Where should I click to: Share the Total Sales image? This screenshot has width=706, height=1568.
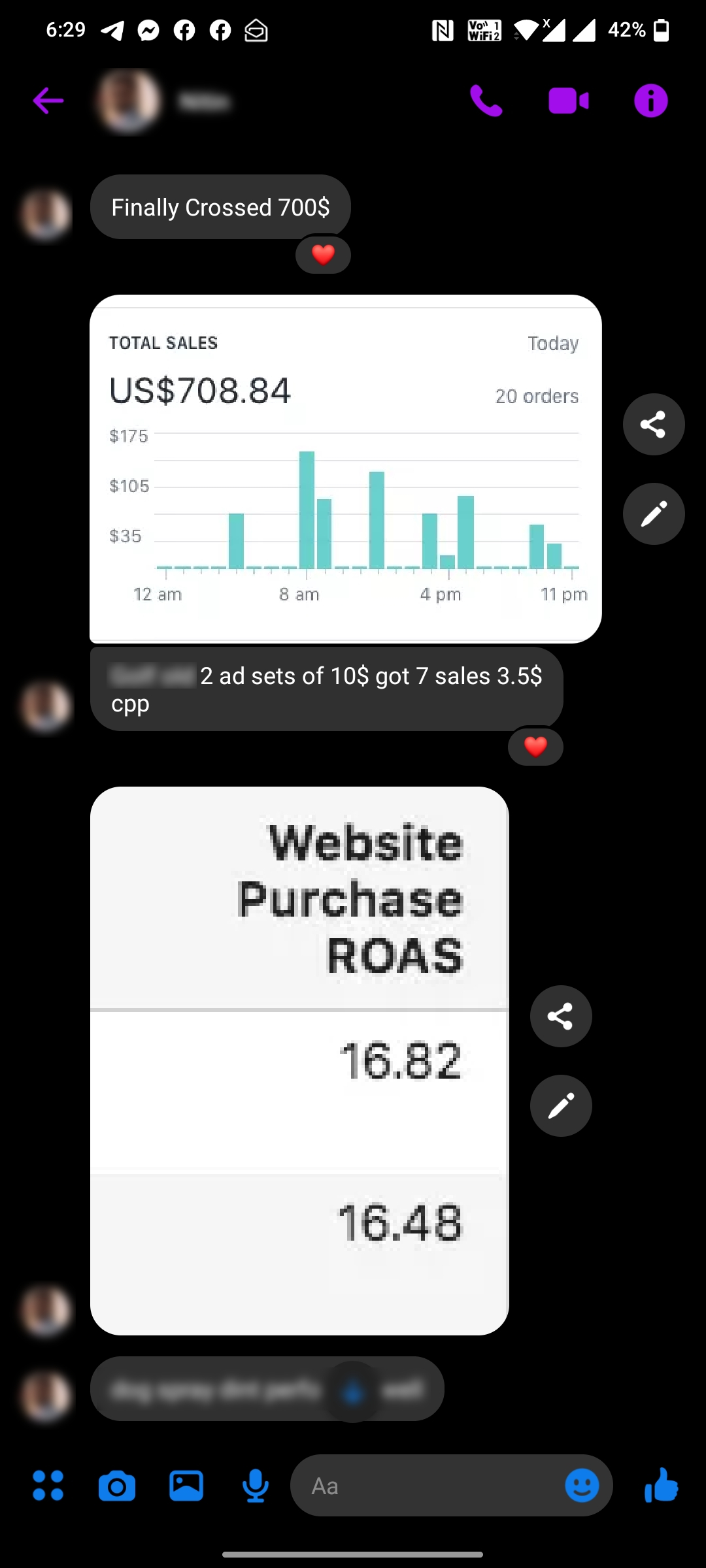(x=653, y=425)
